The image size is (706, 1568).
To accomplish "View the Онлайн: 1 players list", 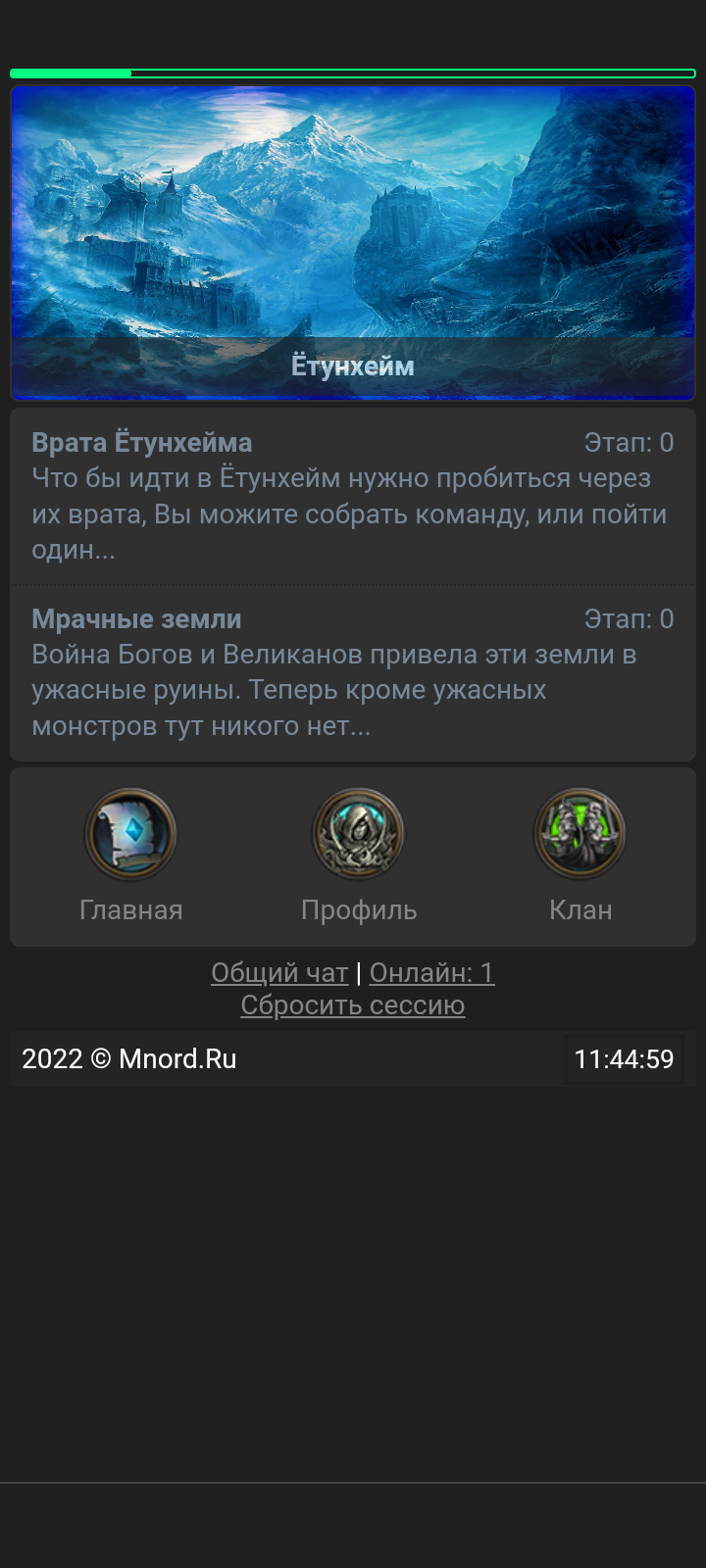I will coord(431,972).
